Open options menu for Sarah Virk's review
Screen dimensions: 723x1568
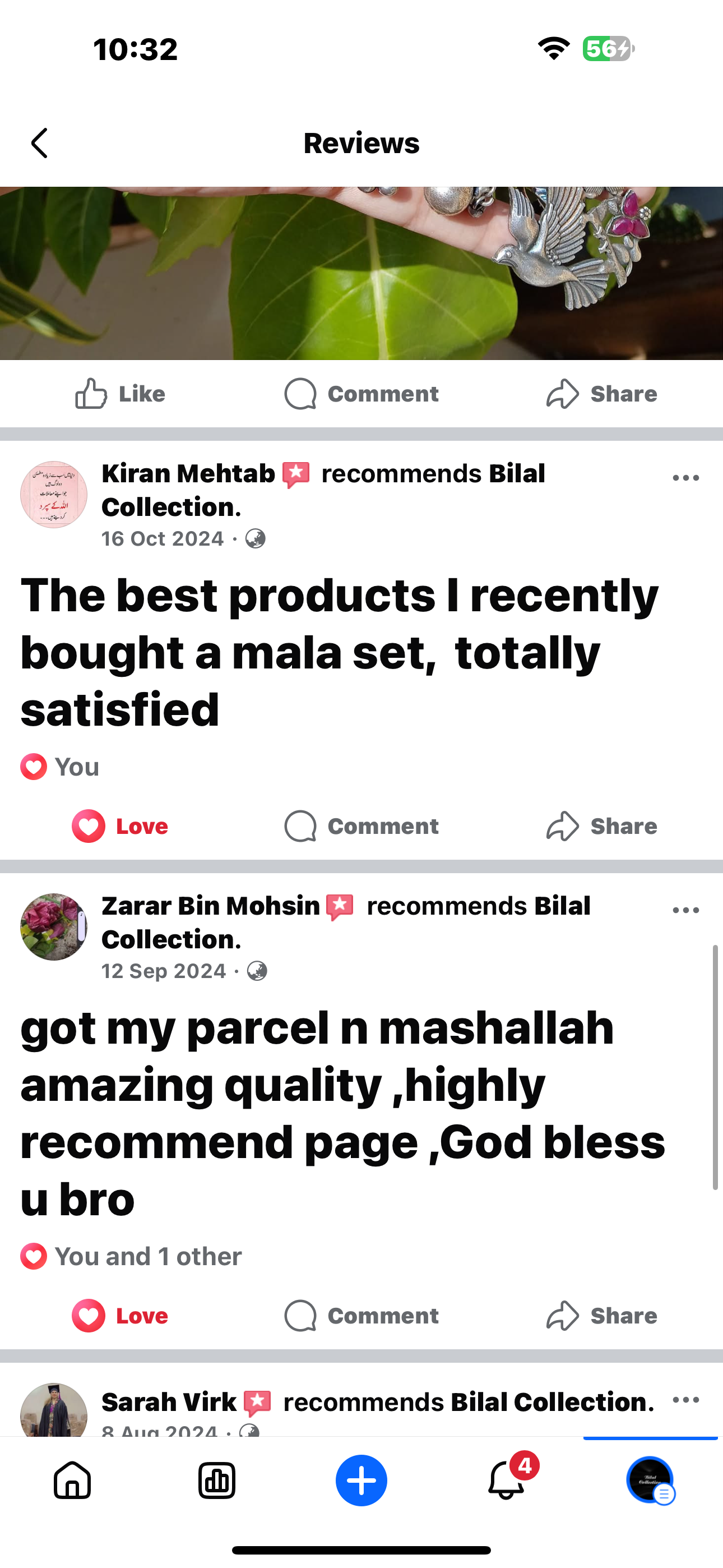685,1400
